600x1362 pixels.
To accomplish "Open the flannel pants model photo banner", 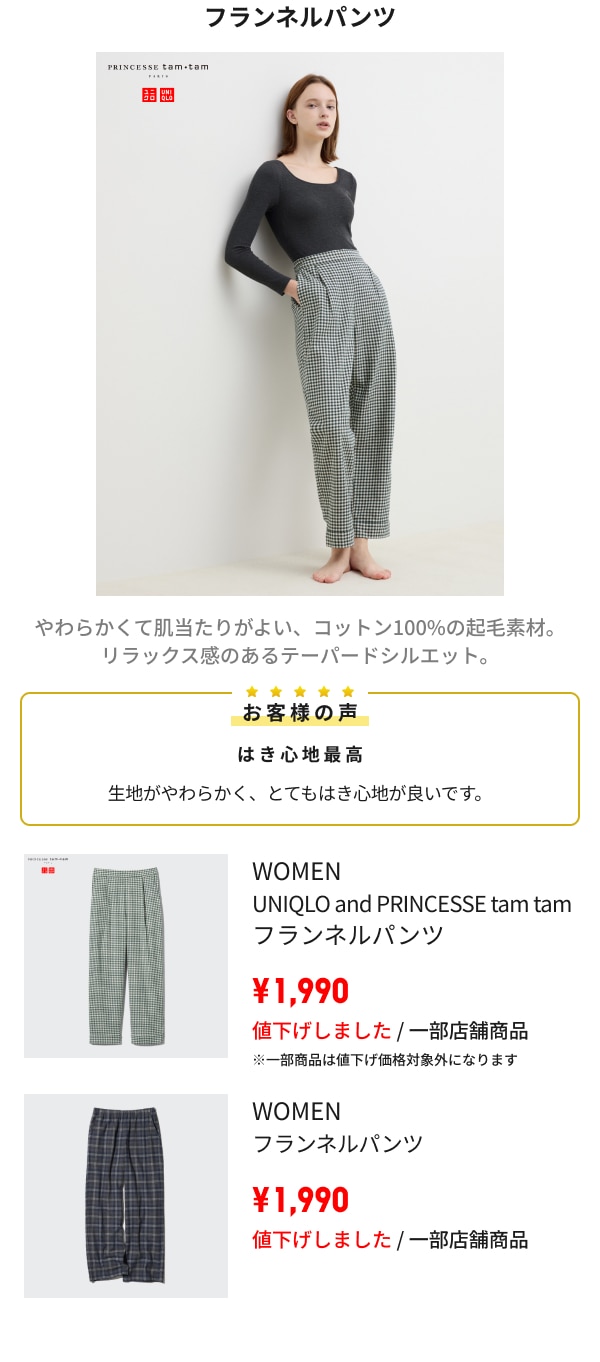I will (300, 324).
